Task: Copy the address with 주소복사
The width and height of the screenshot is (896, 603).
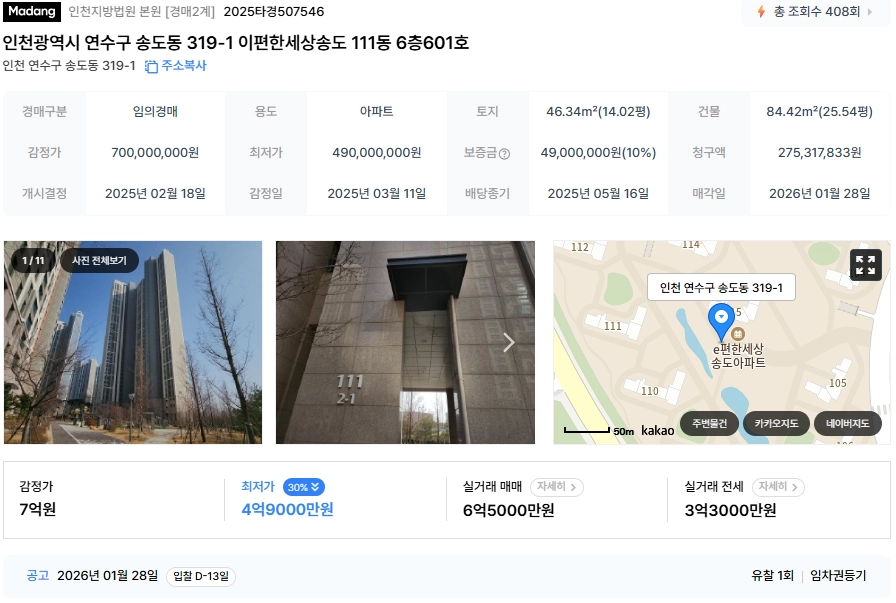Action: coord(176,66)
